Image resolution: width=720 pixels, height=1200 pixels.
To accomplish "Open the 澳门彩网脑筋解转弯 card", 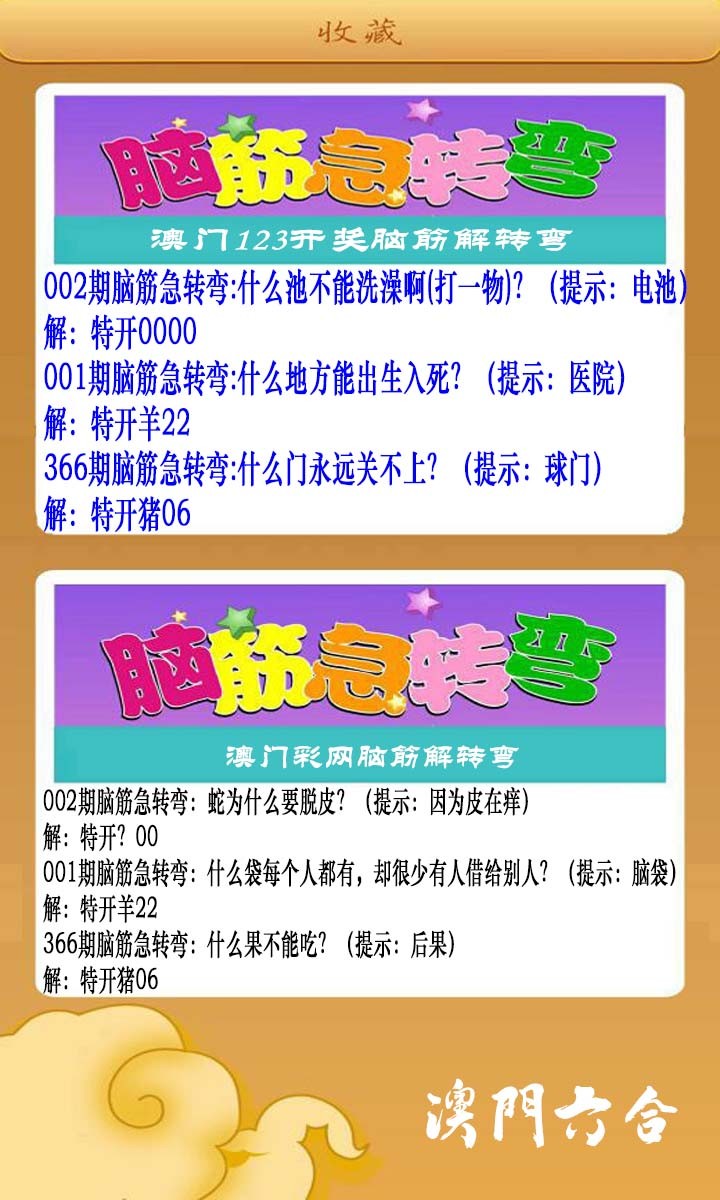I will coord(360,785).
